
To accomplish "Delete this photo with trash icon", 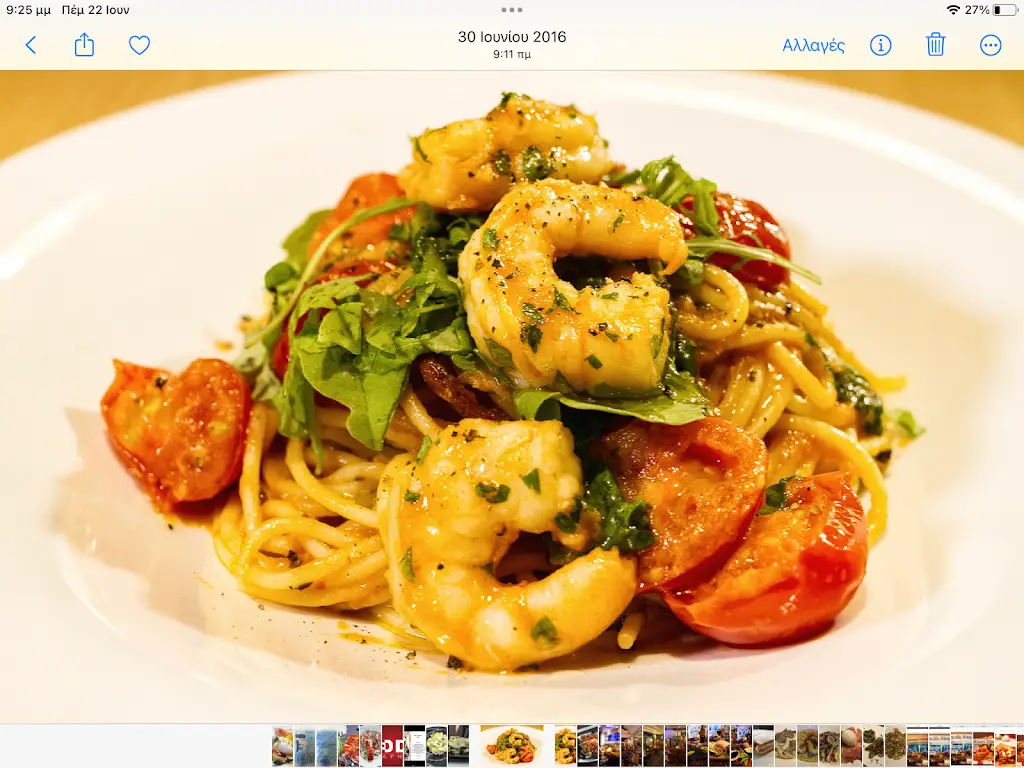I will [935, 45].
